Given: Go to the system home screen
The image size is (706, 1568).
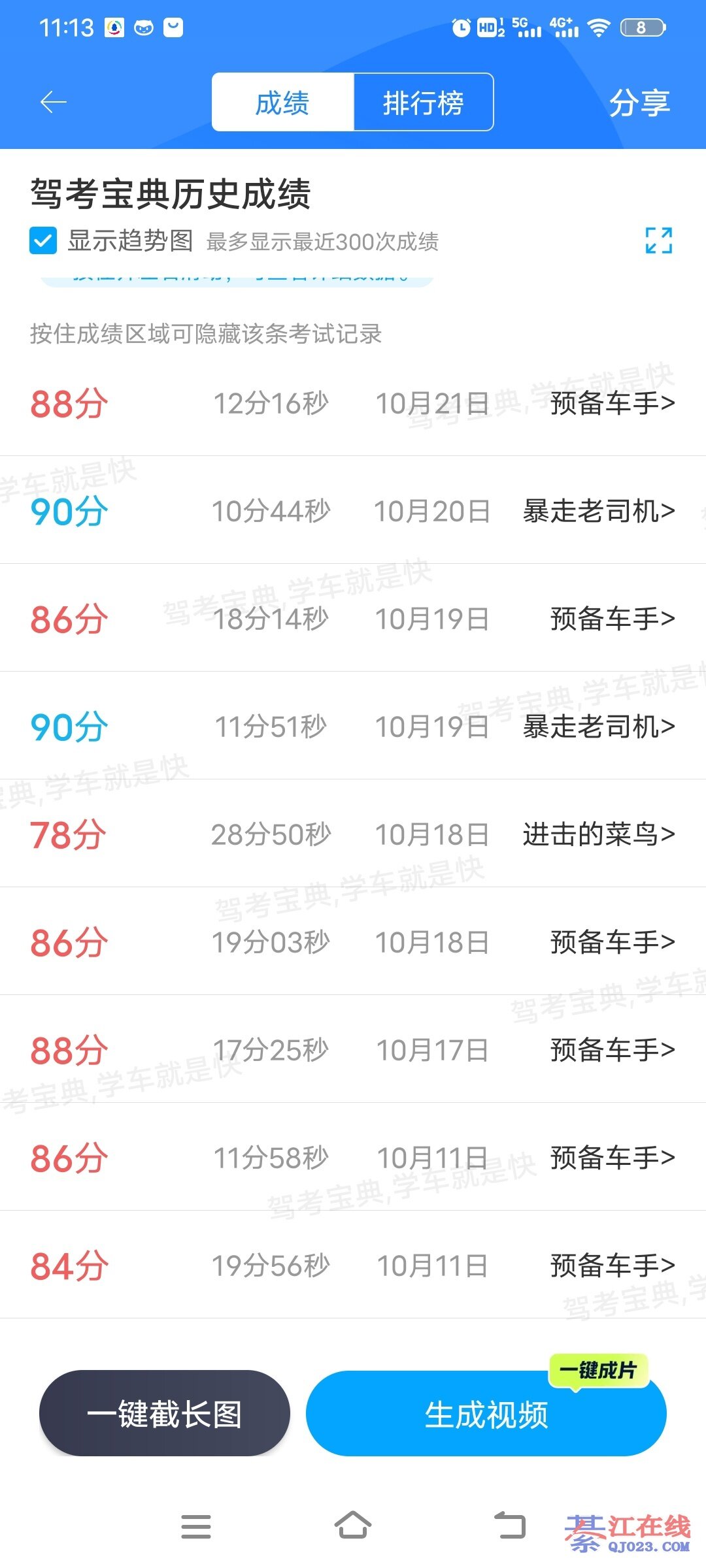Looking at the screenshot, I should click(353, 1526).
